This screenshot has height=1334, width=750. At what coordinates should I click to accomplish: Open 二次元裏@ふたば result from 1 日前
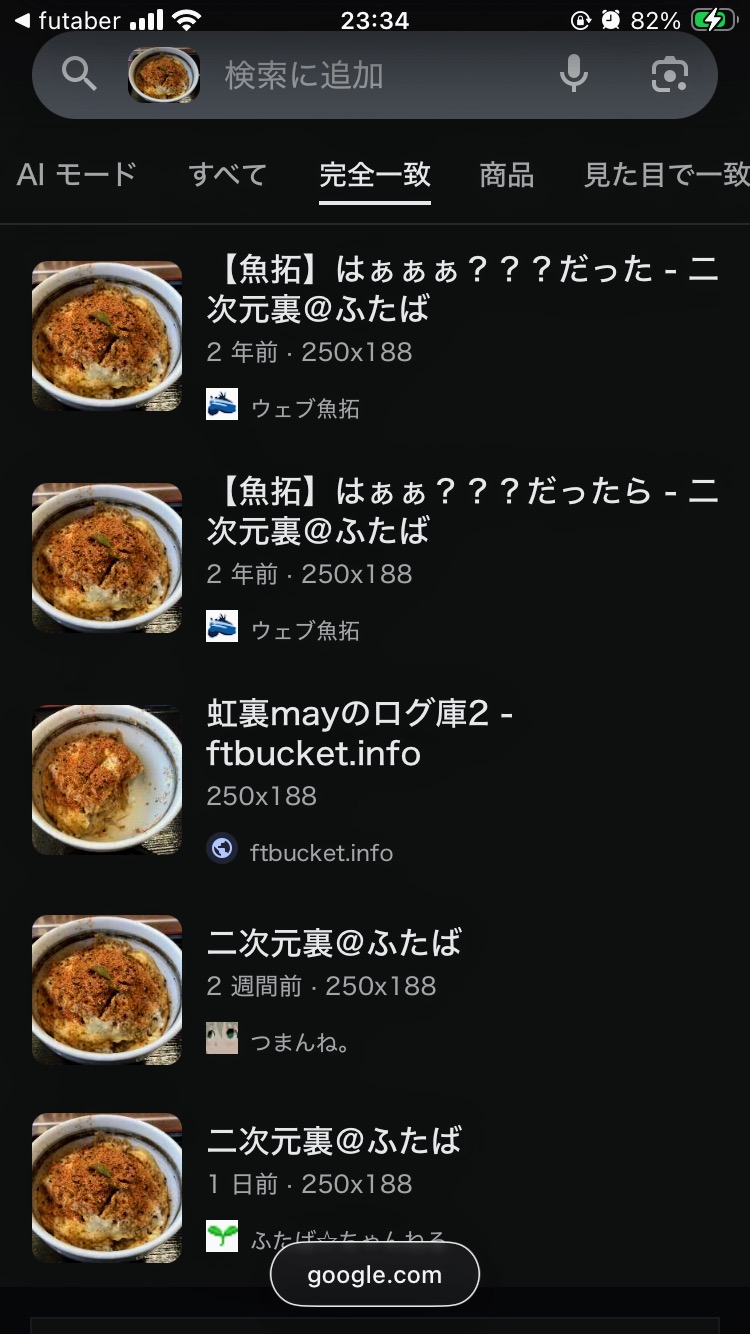(x=334, y=1140)
